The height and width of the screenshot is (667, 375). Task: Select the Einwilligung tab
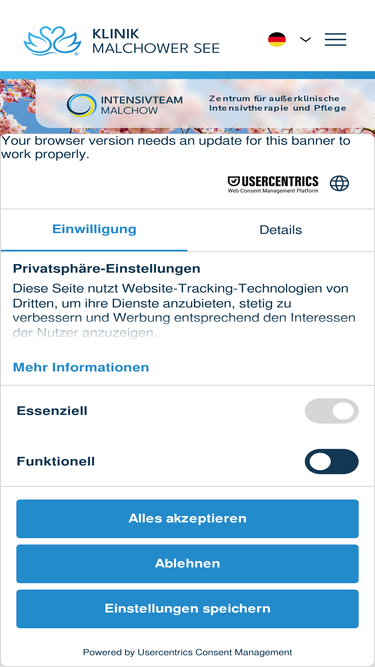point(94,230)
